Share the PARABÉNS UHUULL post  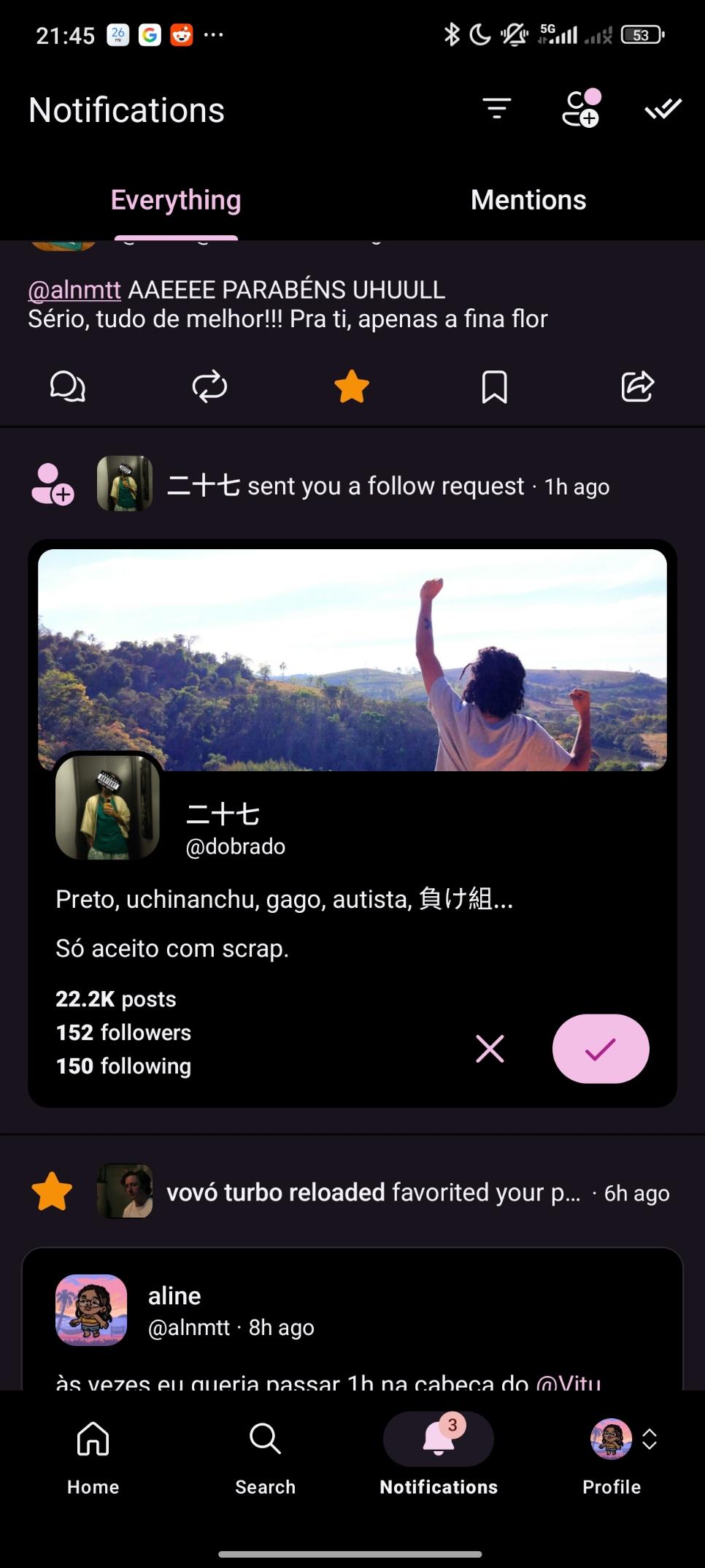(x=637, y=386)
